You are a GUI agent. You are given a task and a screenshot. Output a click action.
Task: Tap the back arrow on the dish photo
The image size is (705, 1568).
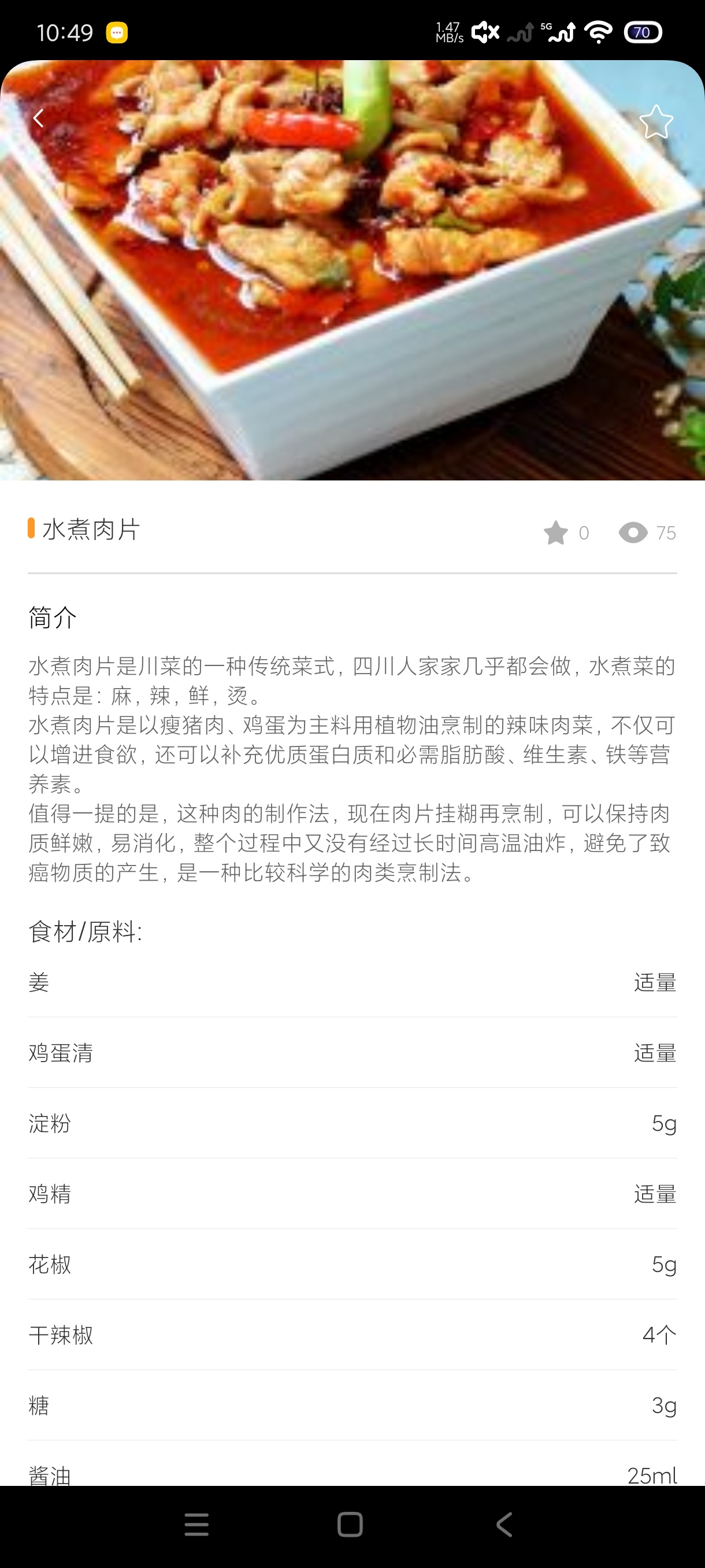pyautogui.click(x=39, y=117)
